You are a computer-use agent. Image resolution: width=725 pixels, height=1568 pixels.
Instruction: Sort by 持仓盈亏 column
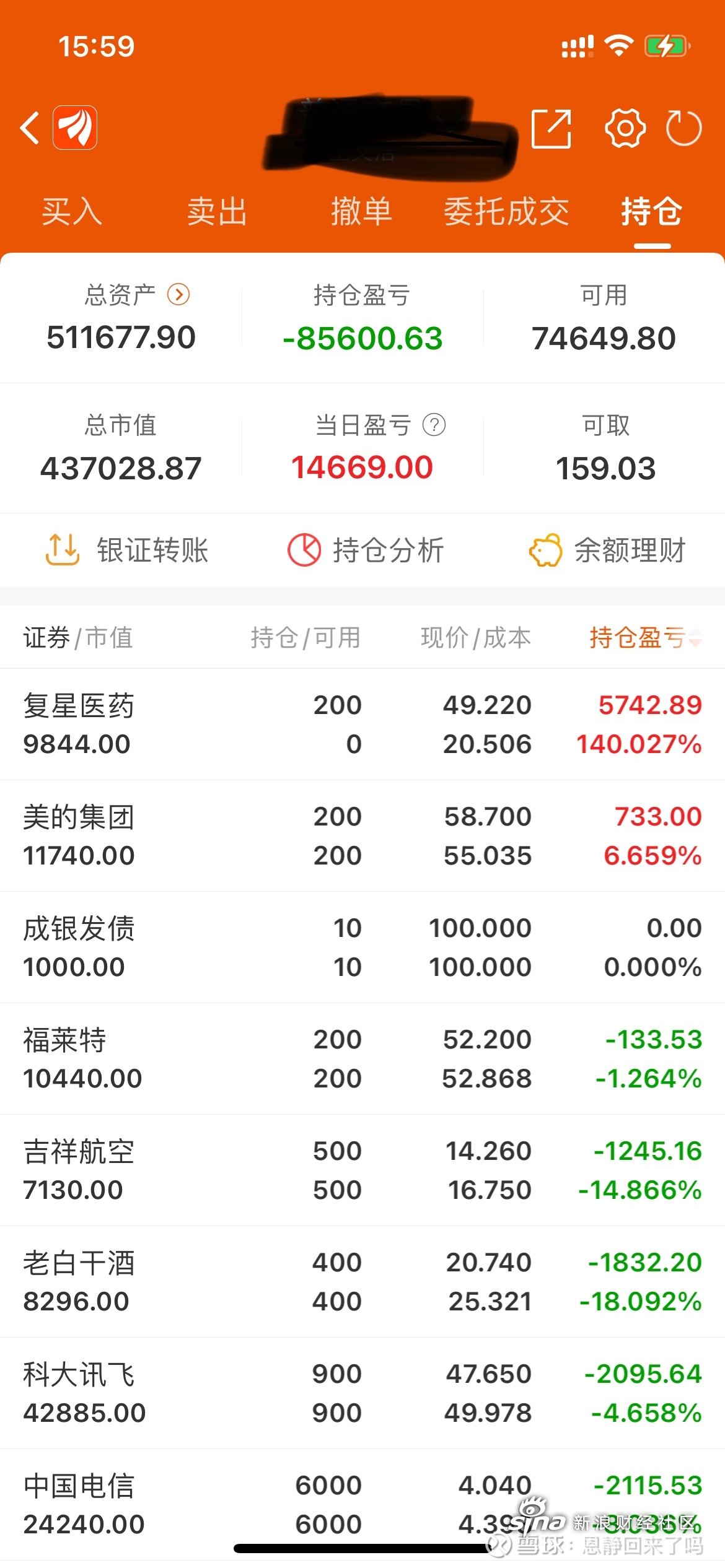click(x=644, y=637)
